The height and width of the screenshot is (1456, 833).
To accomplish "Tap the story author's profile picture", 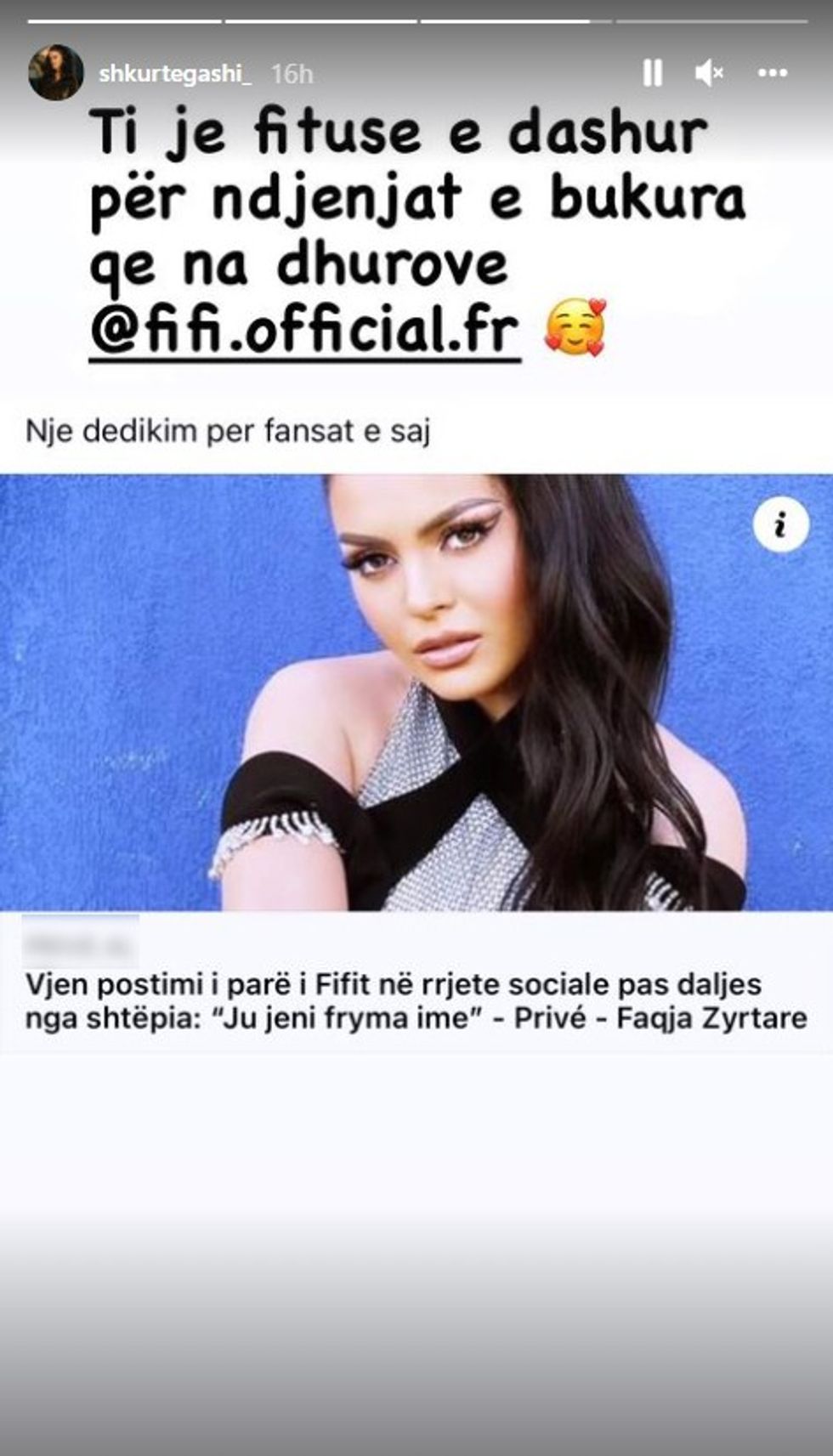I will point(56,72).
